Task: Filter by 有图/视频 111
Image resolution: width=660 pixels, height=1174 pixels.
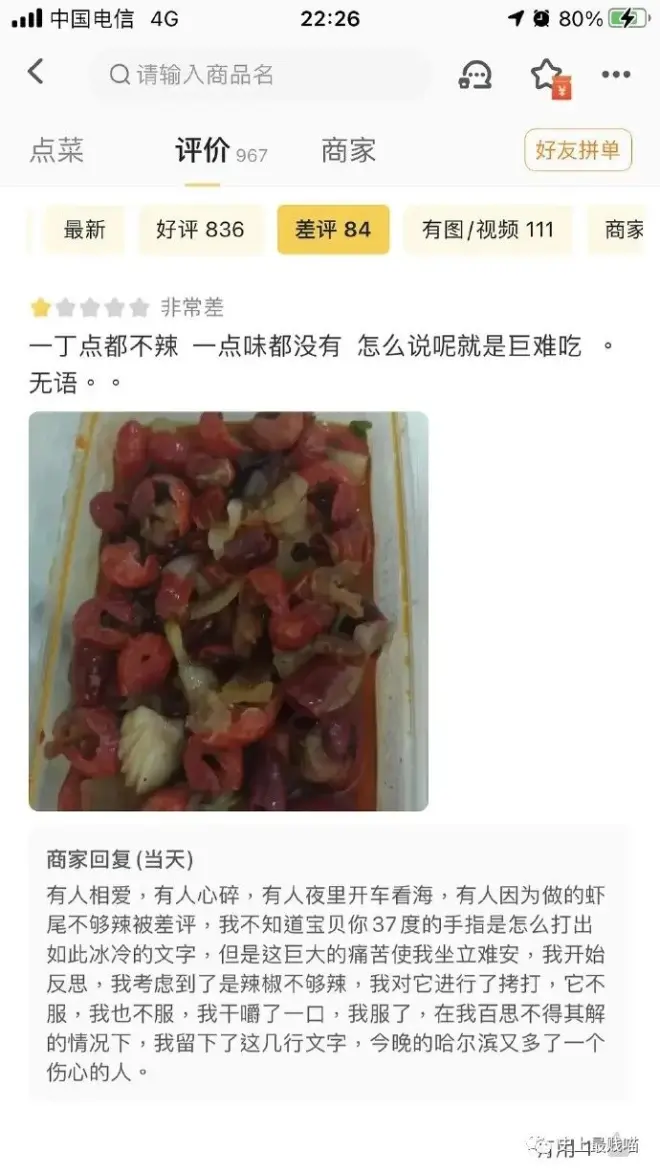Action: (488, 230)
